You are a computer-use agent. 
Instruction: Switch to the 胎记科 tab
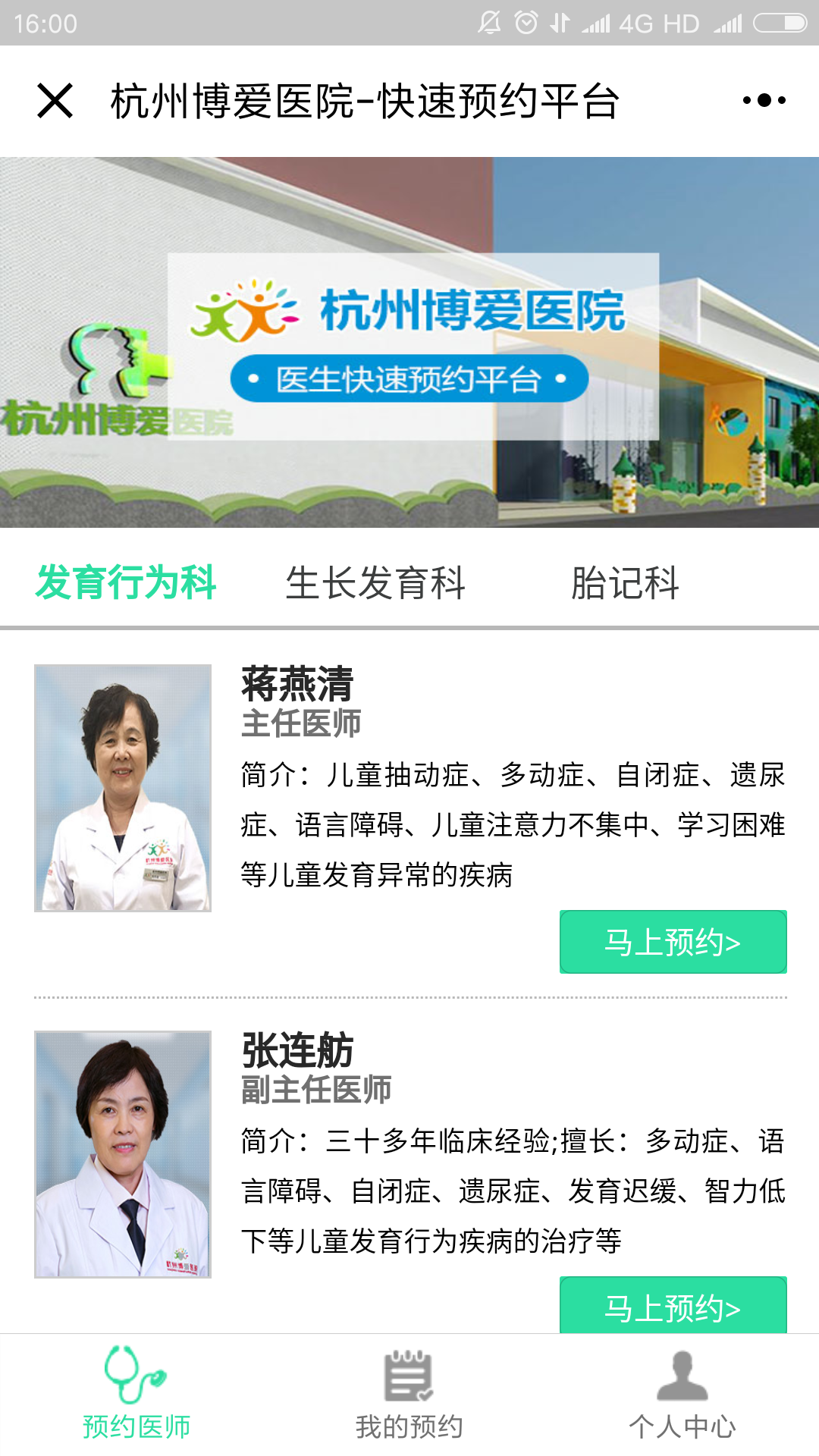[625, 582]
